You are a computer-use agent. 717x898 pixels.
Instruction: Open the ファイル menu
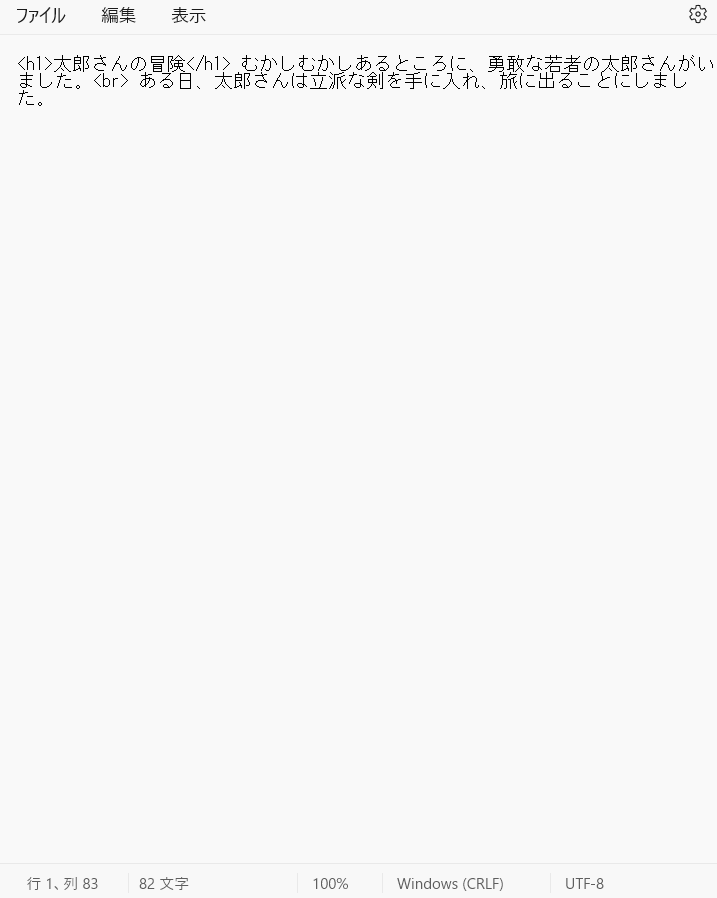click(x=40, y=16)
